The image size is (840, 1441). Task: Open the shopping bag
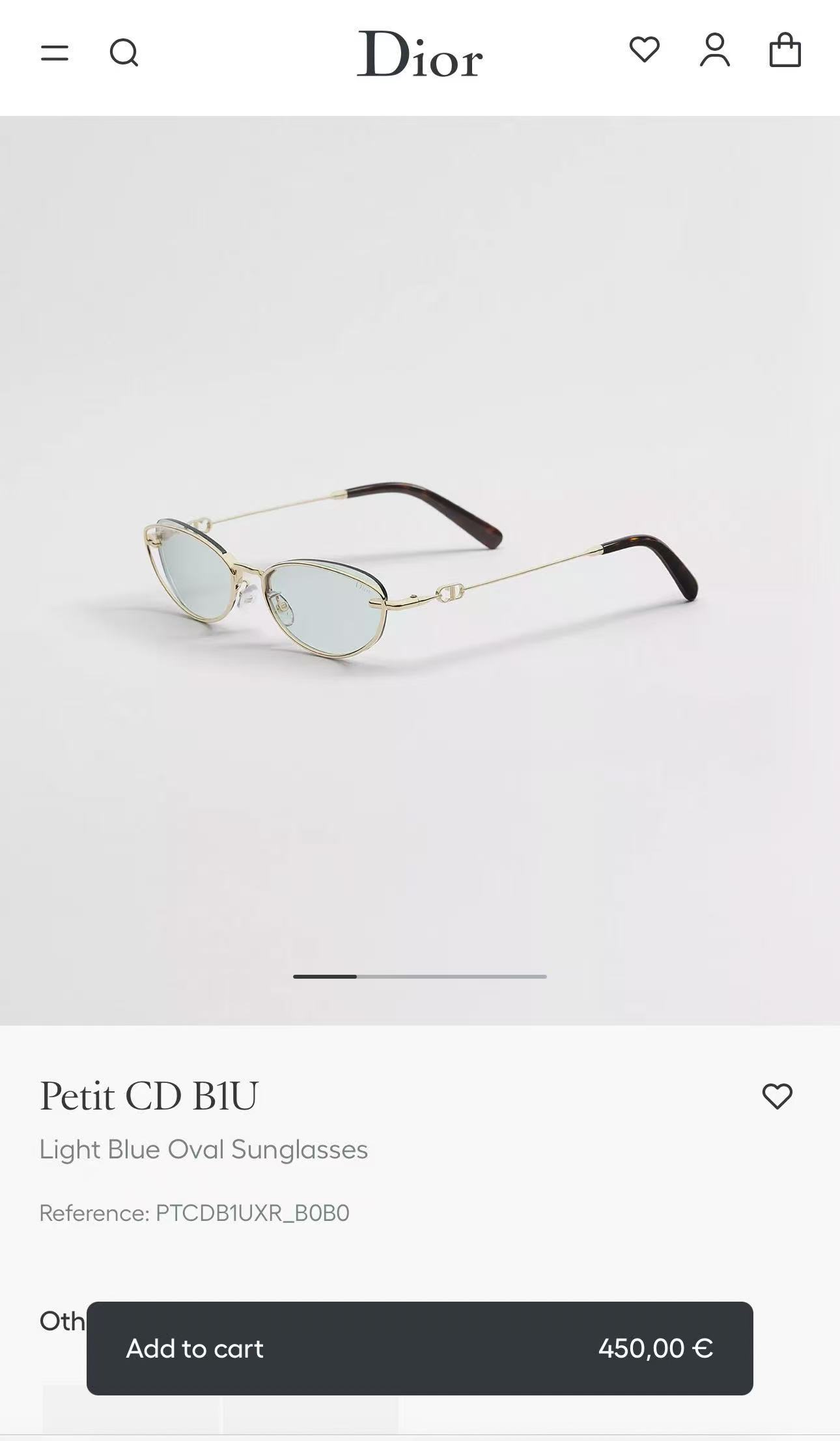(785, 50)
